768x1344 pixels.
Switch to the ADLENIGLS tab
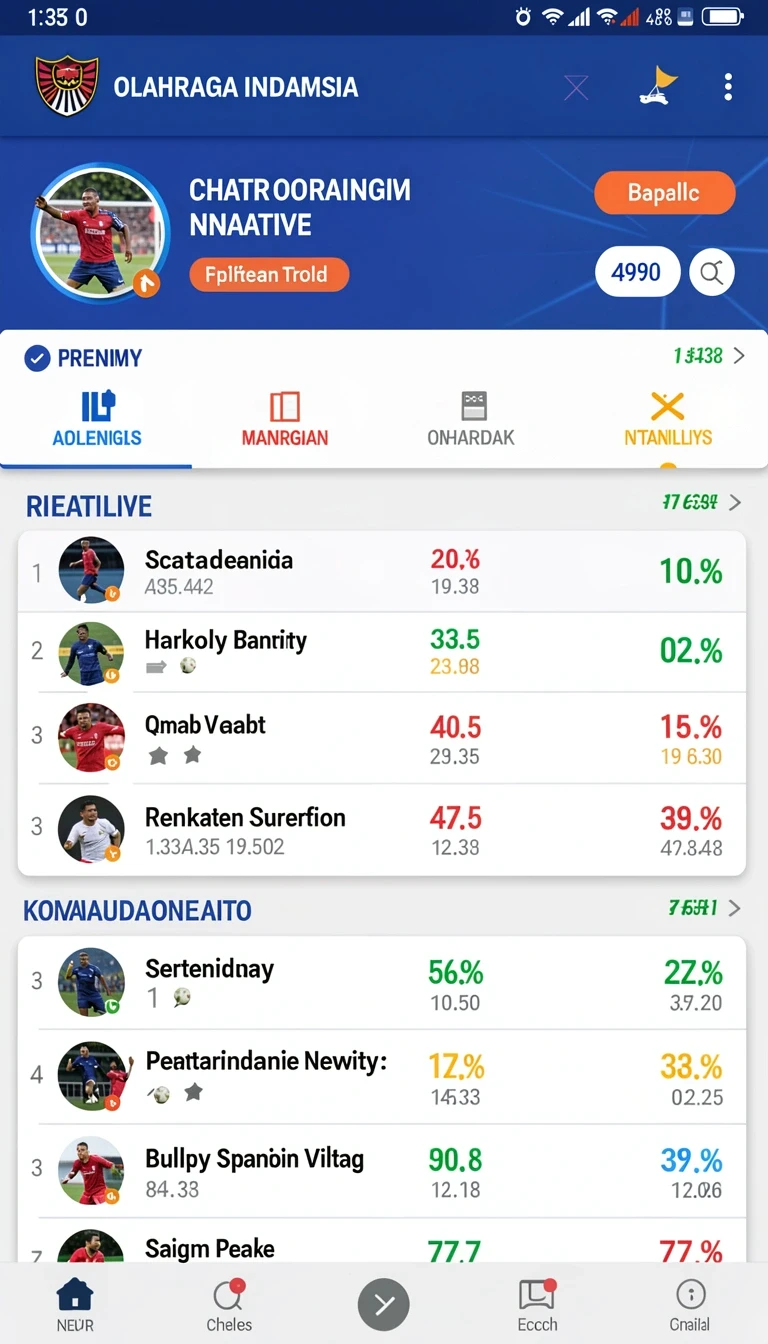tap(97, 419)
